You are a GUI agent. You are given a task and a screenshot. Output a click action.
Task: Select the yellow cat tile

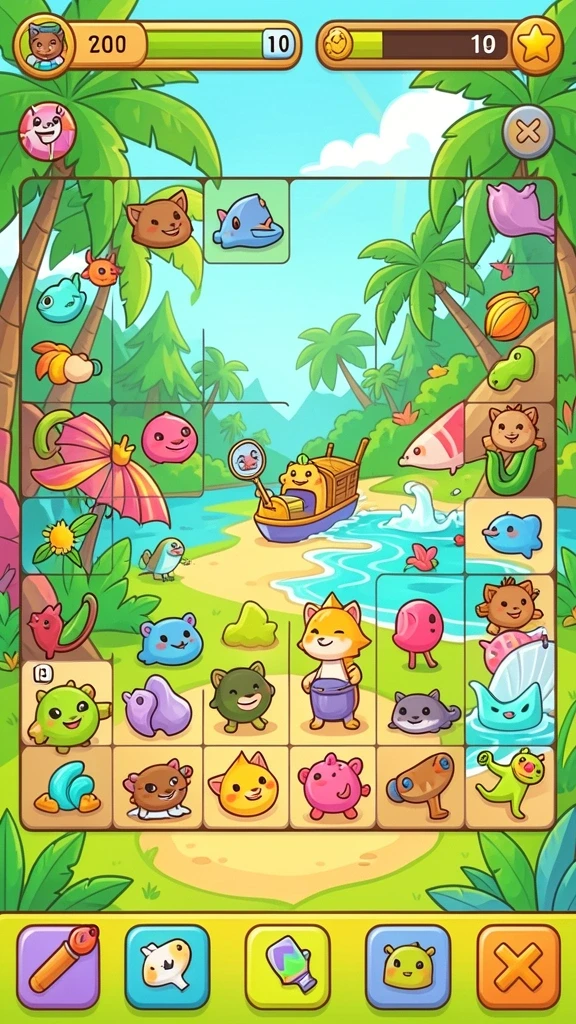click(246, 787)
